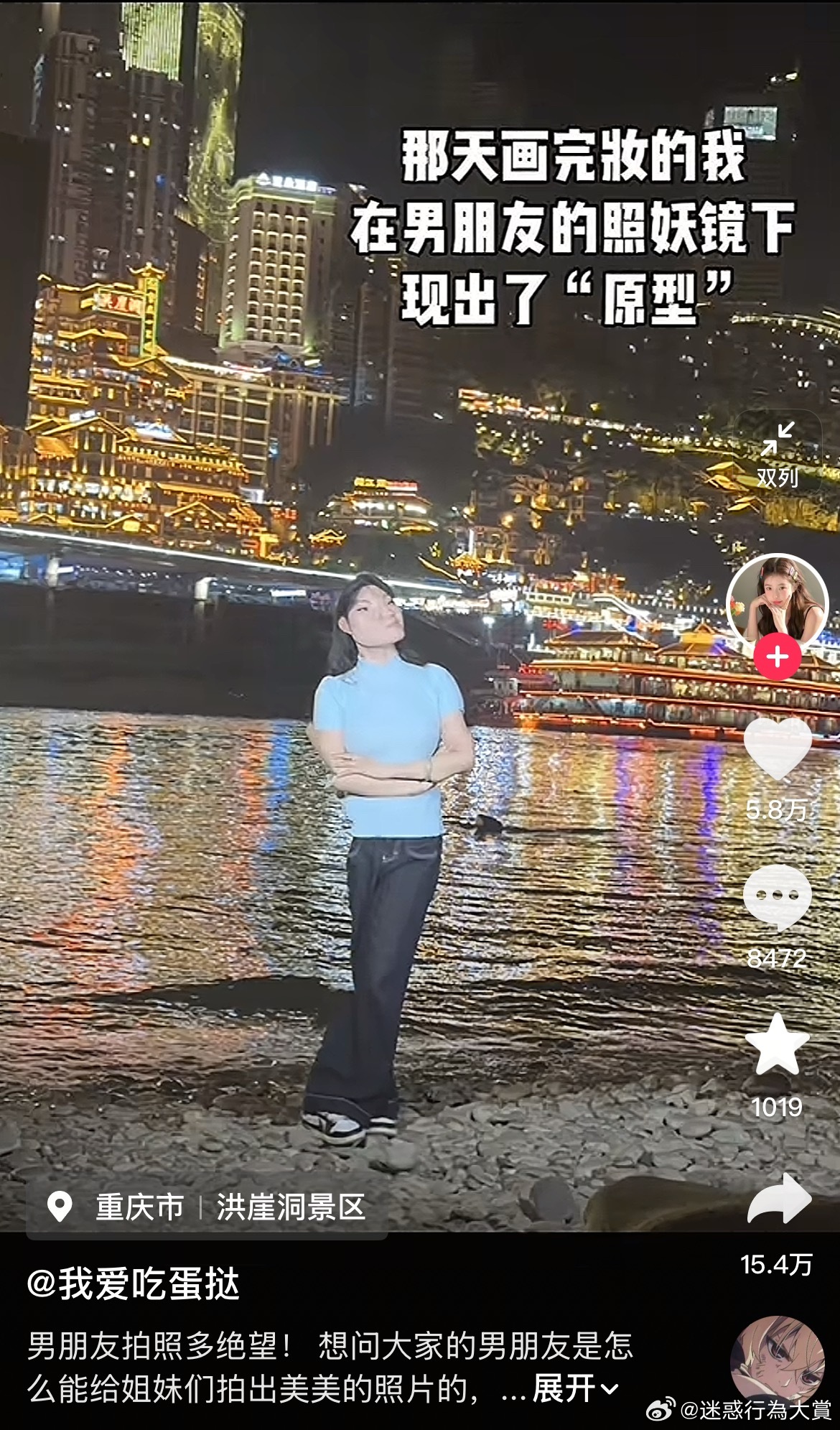The width and height of the screenshot is (840, 1430).
Task: Share this video via arrow icon
Action: click(x=779, y=1199)
